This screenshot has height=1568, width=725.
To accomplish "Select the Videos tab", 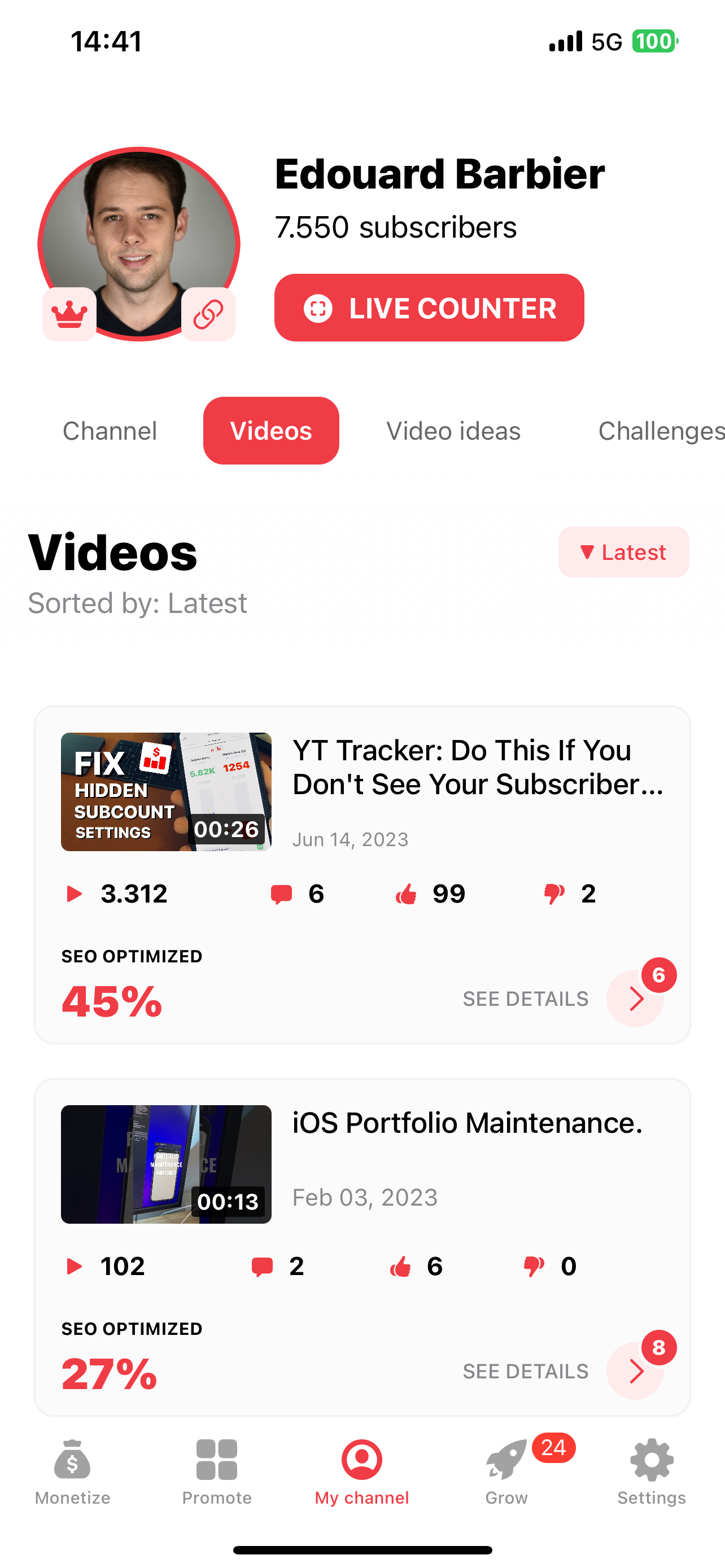I will pos(271,431).
